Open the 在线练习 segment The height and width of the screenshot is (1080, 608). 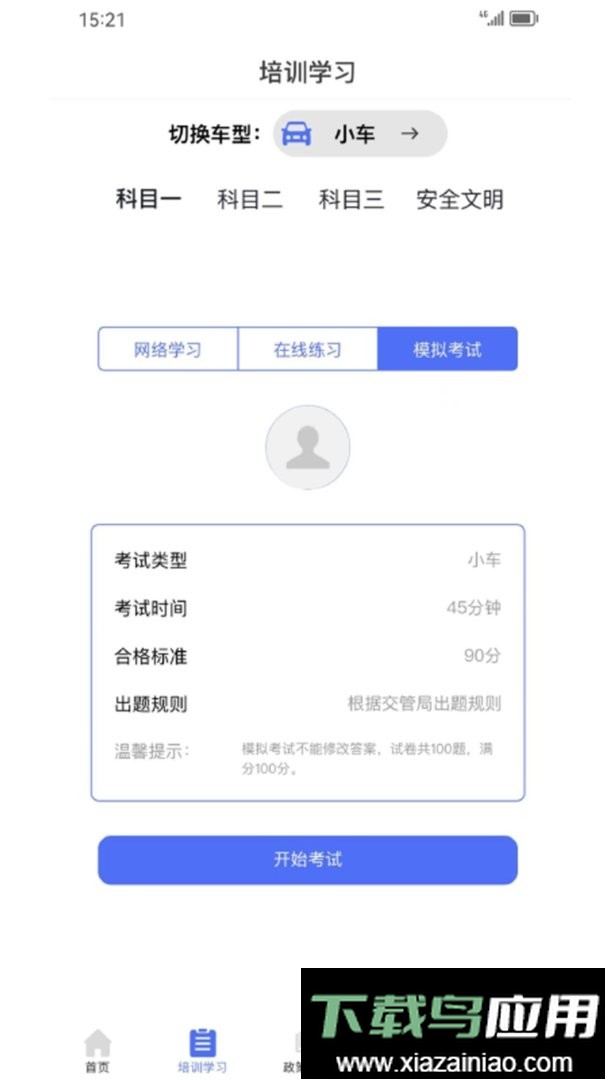pos(308,349)
